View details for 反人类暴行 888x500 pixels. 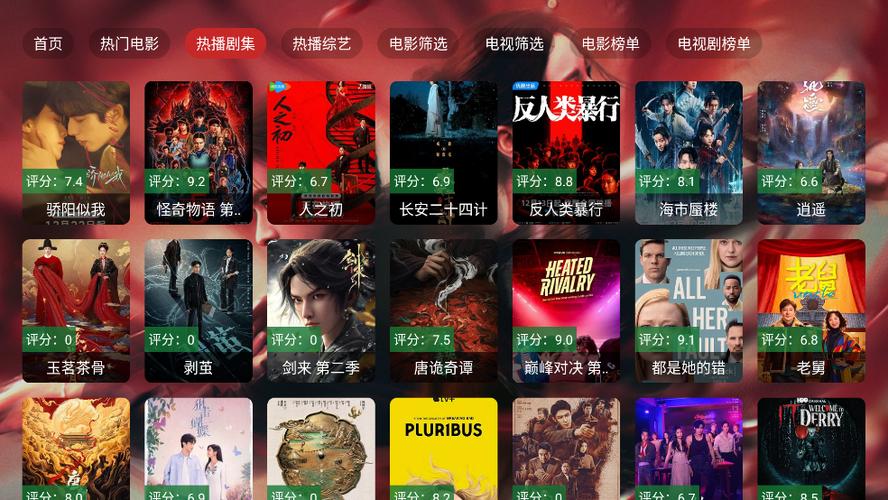point(566,152)
